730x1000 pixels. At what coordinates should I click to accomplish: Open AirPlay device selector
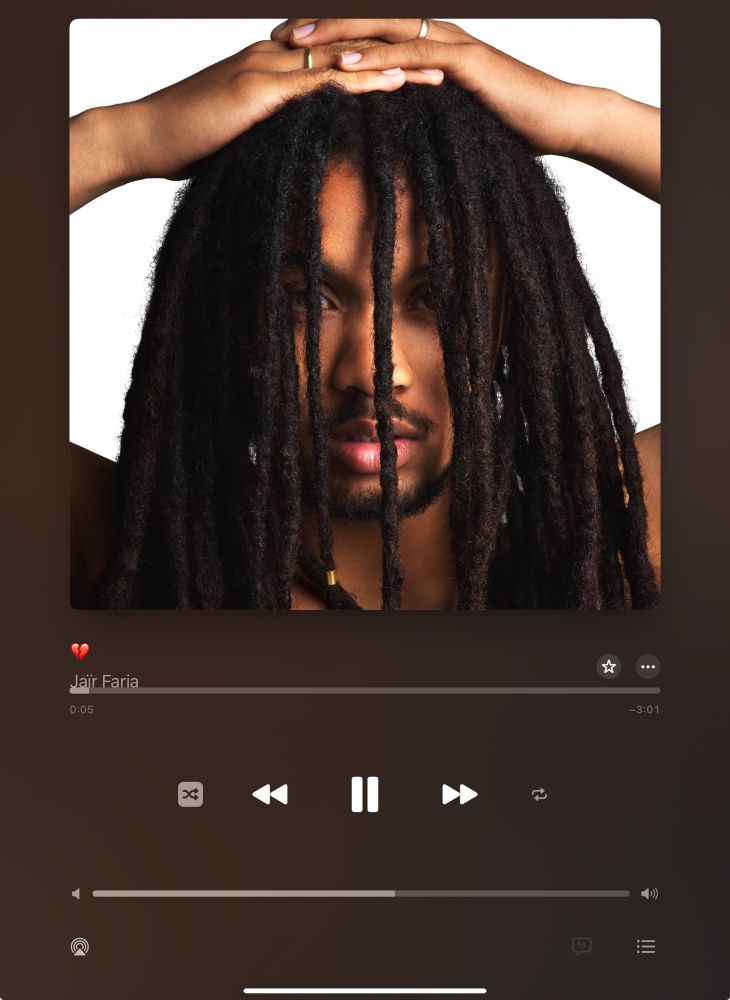tap(80, 947)
